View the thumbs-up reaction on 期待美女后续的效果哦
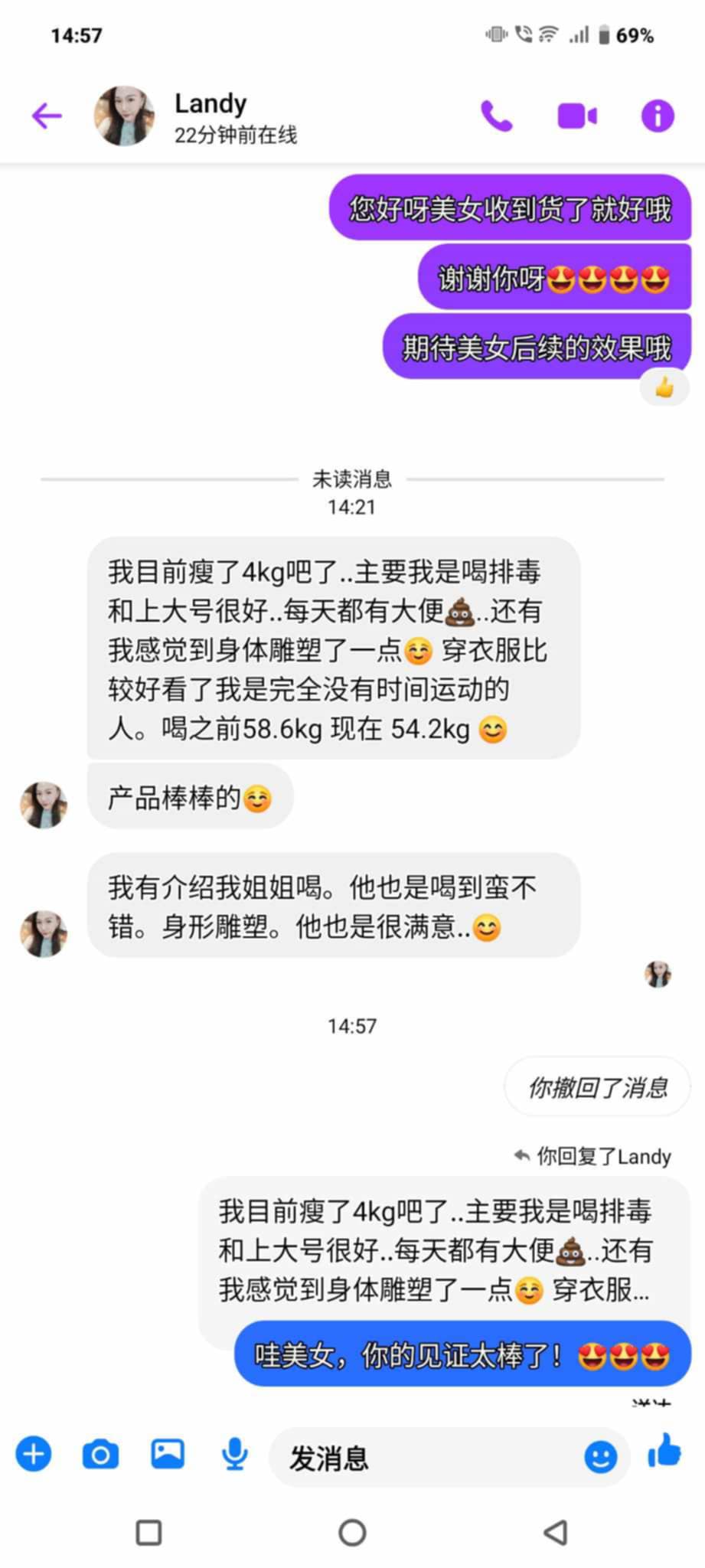 (664, 388)
